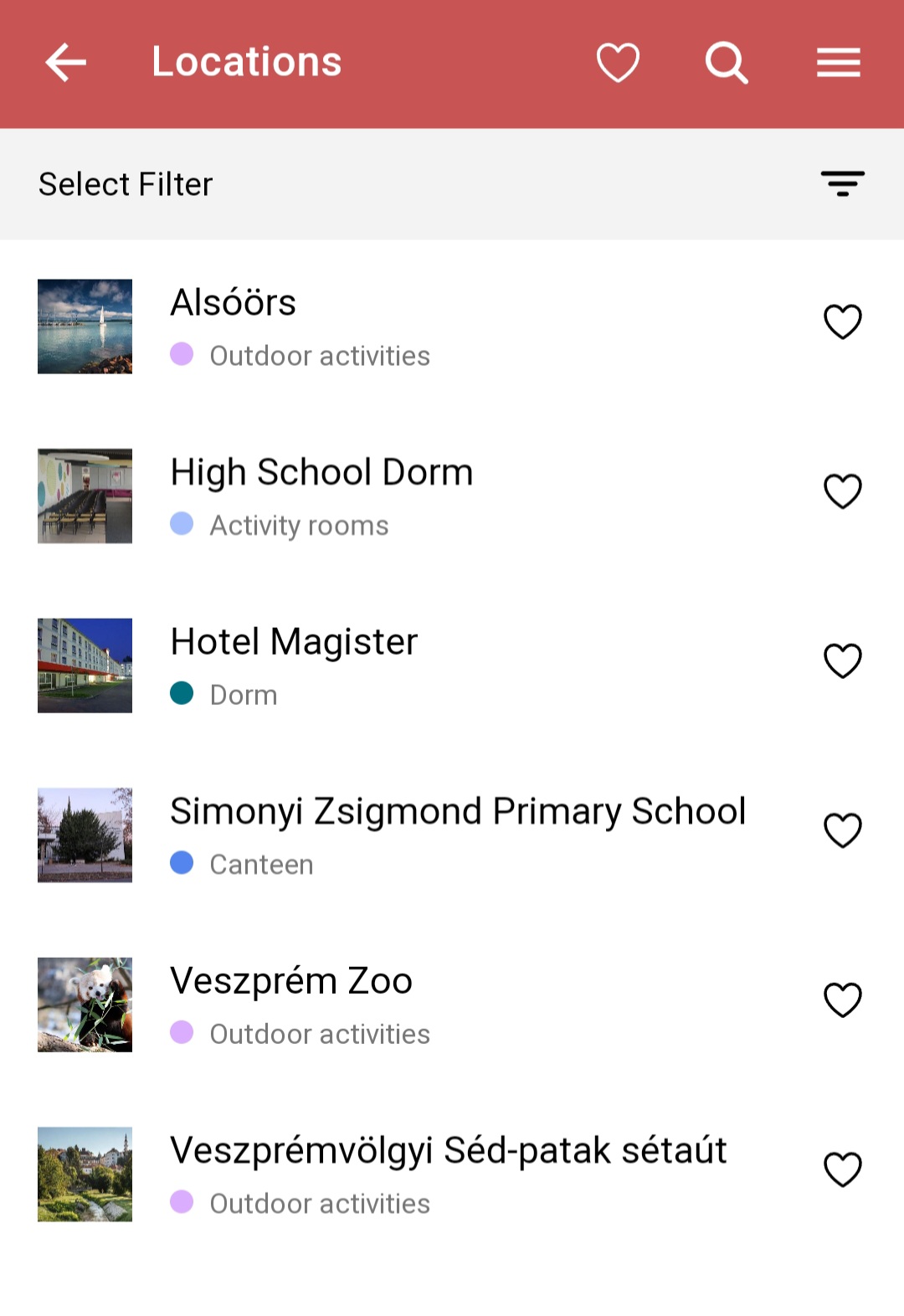The height and width of the screenshot is (1316, 904).
Task: Open the Veszprém Zoo location
Action: tap(291, 982)
